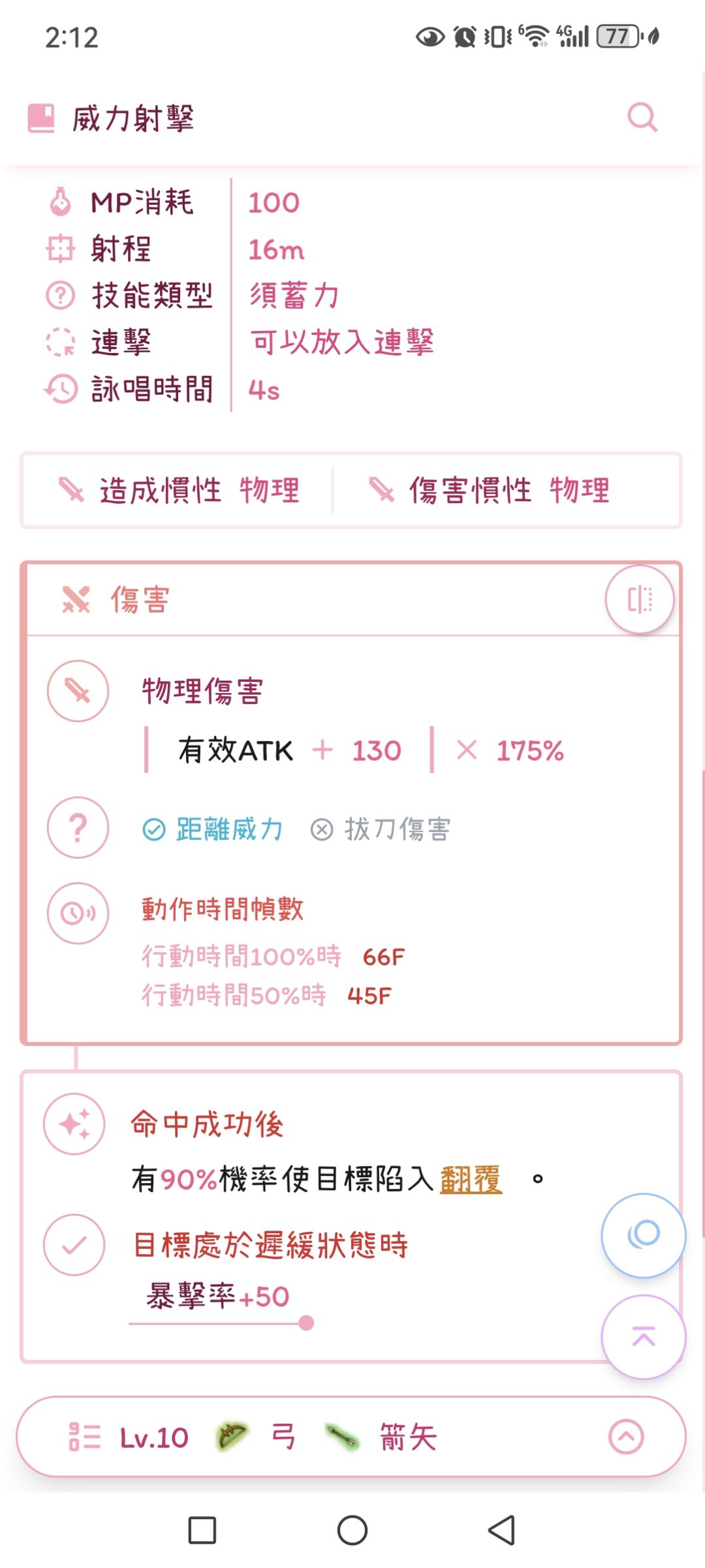Open the split-view control on the 傷害 panel
Image resolution: width=705 pixels, height=1568 pixels.
(641, 598)
